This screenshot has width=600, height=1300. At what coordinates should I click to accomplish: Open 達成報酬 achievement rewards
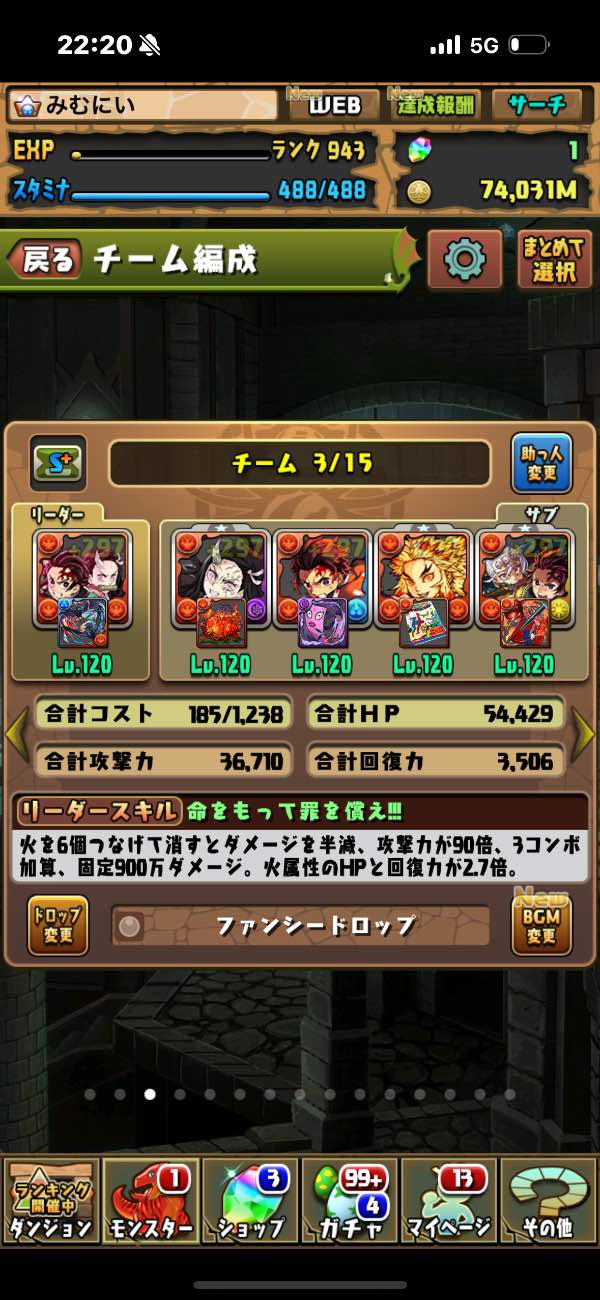pyautogui.click(x=436, y=104)
